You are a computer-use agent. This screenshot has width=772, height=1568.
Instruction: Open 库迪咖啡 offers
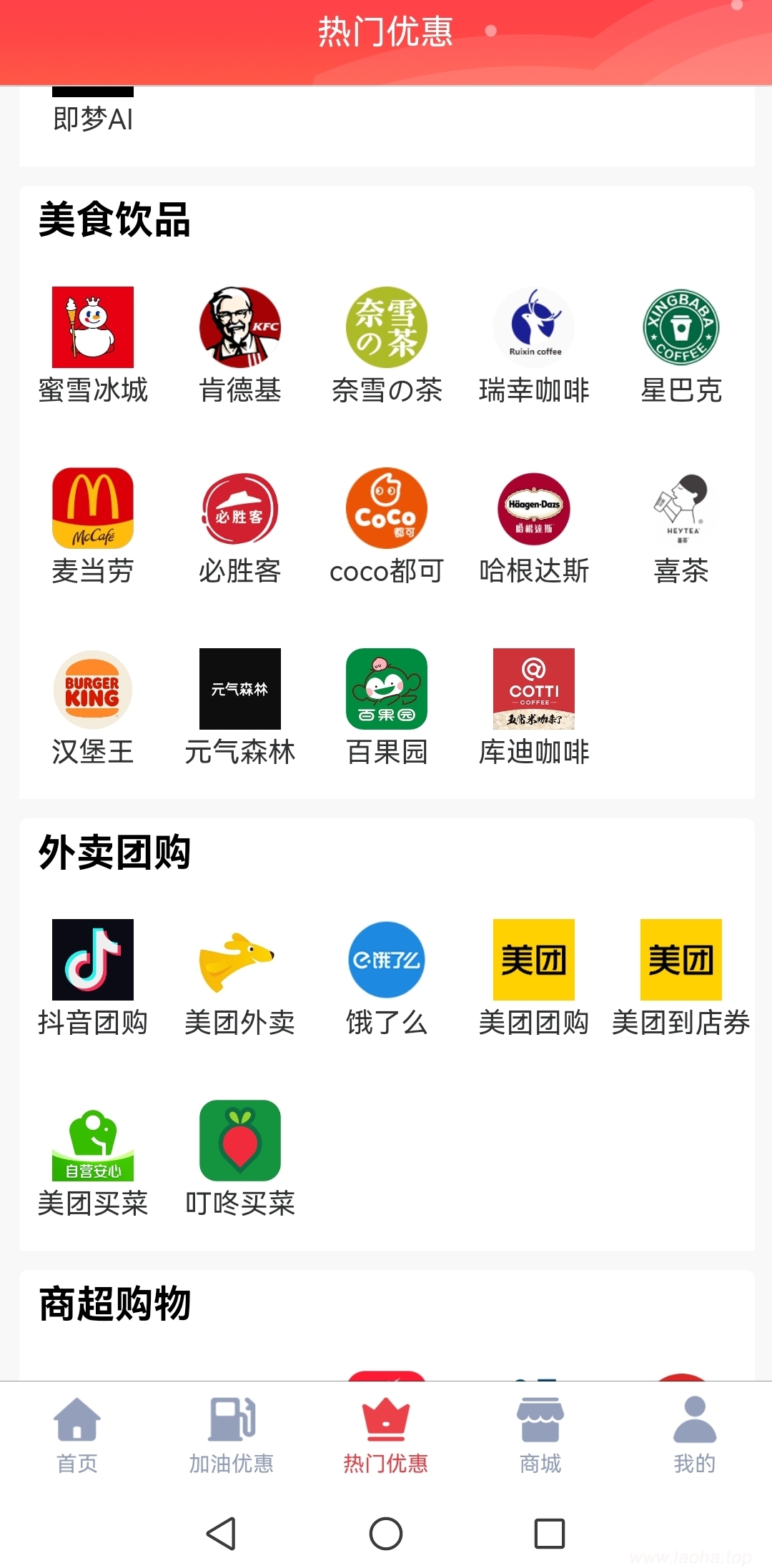click(x=534, y=708)
